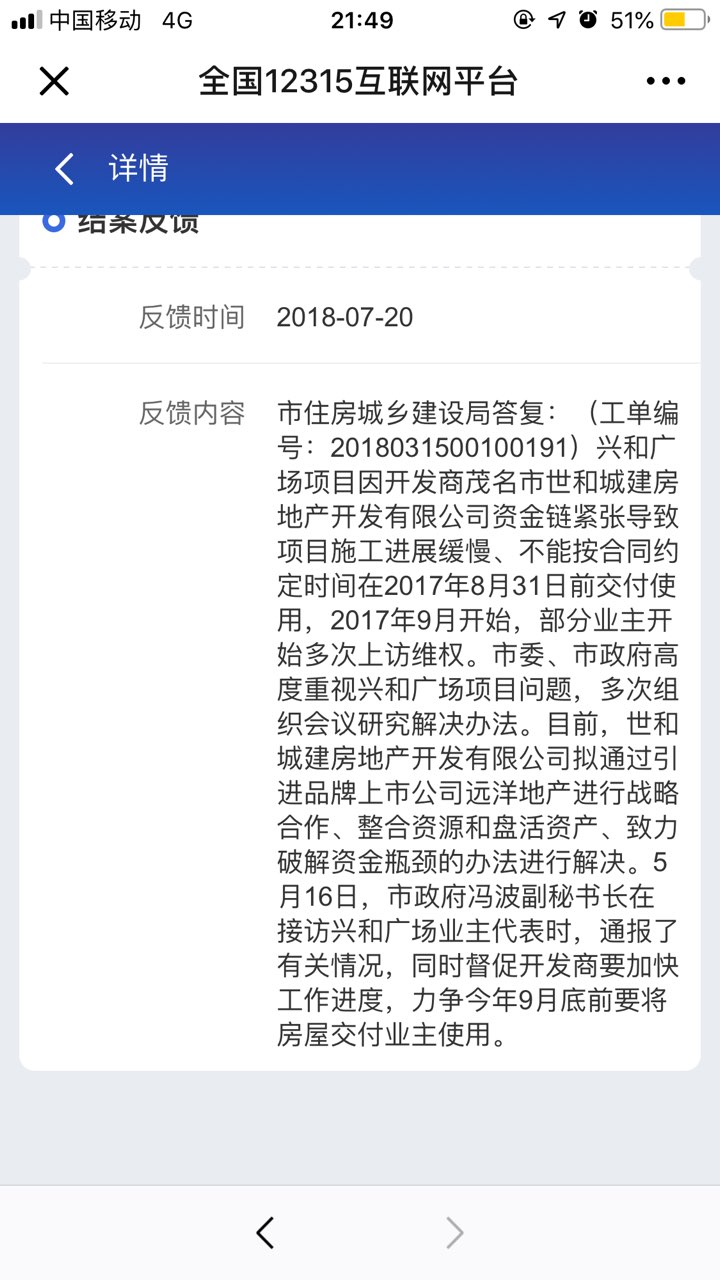The image size is (720, 1280).
Task: Navigate back using the bottom browser arrow
Action: pos(265,1233)
